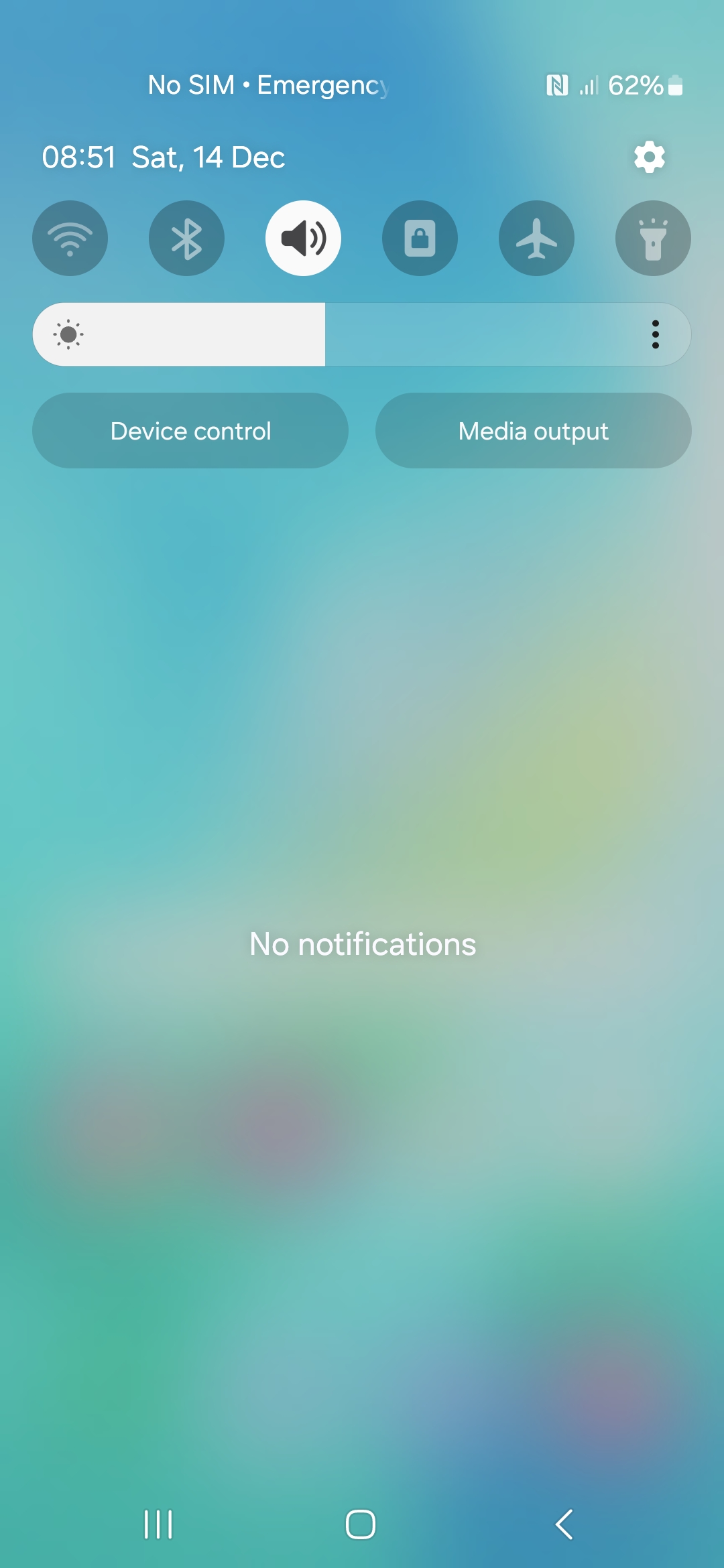Turn on the flashlight
The height and width of the screenshot is (1568, 724).
[x=653, y=239]
